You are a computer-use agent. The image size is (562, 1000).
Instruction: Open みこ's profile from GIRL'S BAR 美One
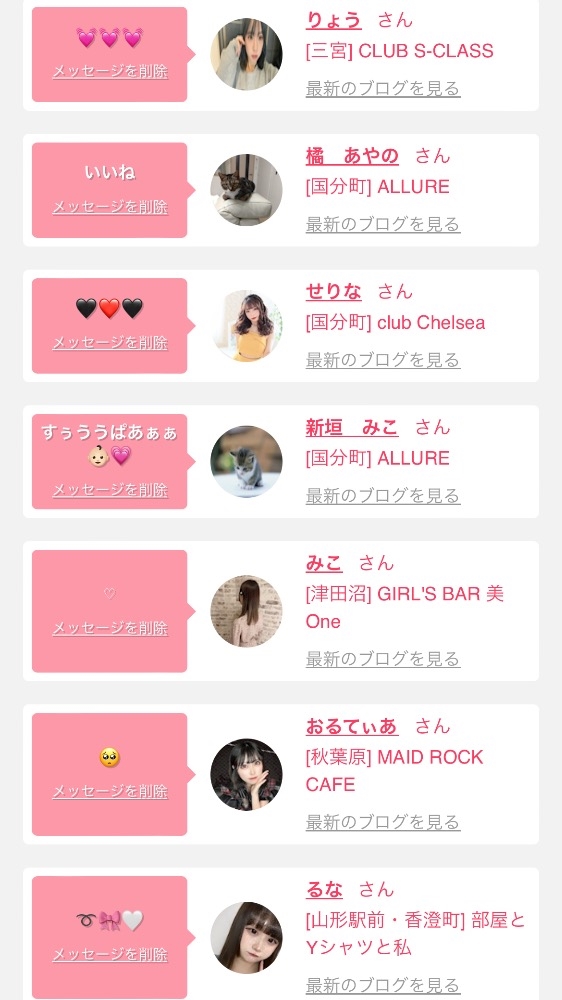pos(324,563)
